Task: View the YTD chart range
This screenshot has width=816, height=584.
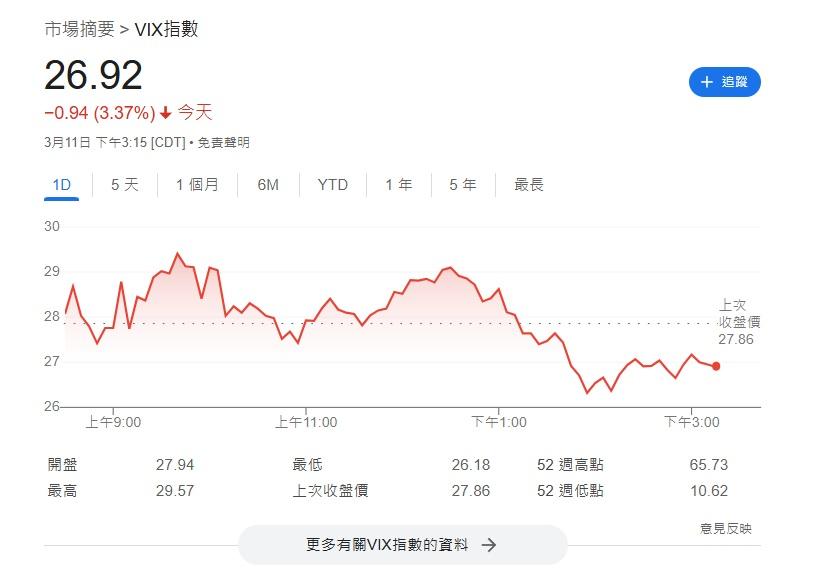Action: [333, 185]
